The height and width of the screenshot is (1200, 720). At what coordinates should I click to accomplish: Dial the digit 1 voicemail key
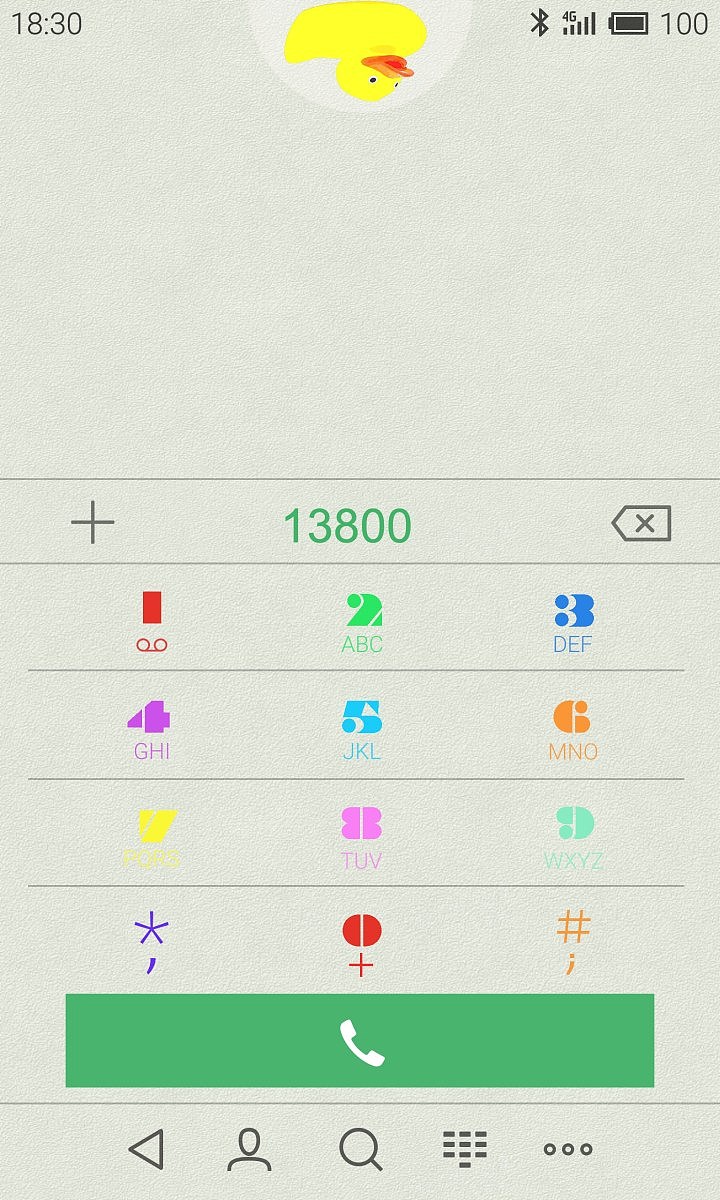point(152,622)
